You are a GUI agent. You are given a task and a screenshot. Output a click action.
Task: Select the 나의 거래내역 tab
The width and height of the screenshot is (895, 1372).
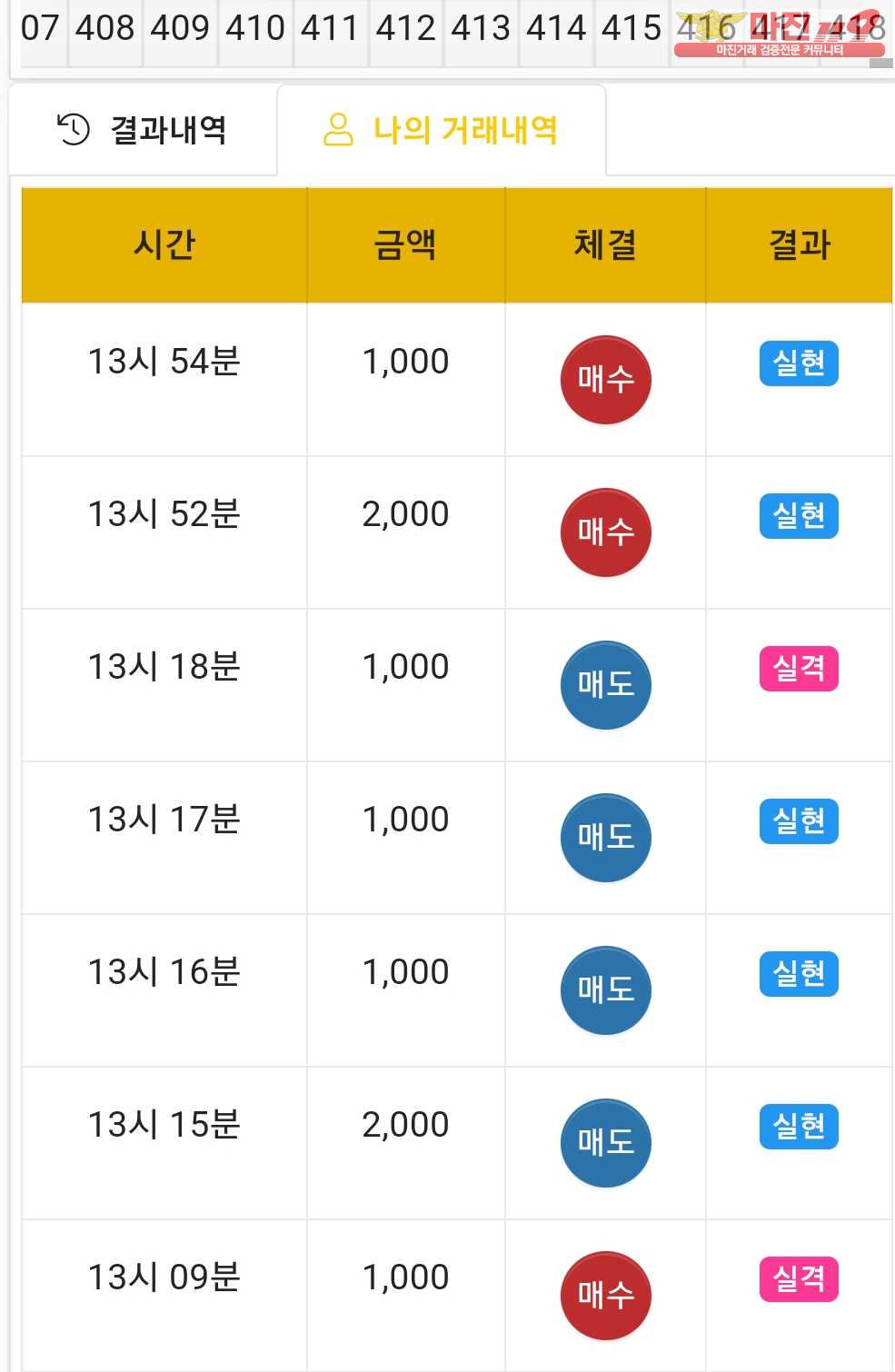442,130
